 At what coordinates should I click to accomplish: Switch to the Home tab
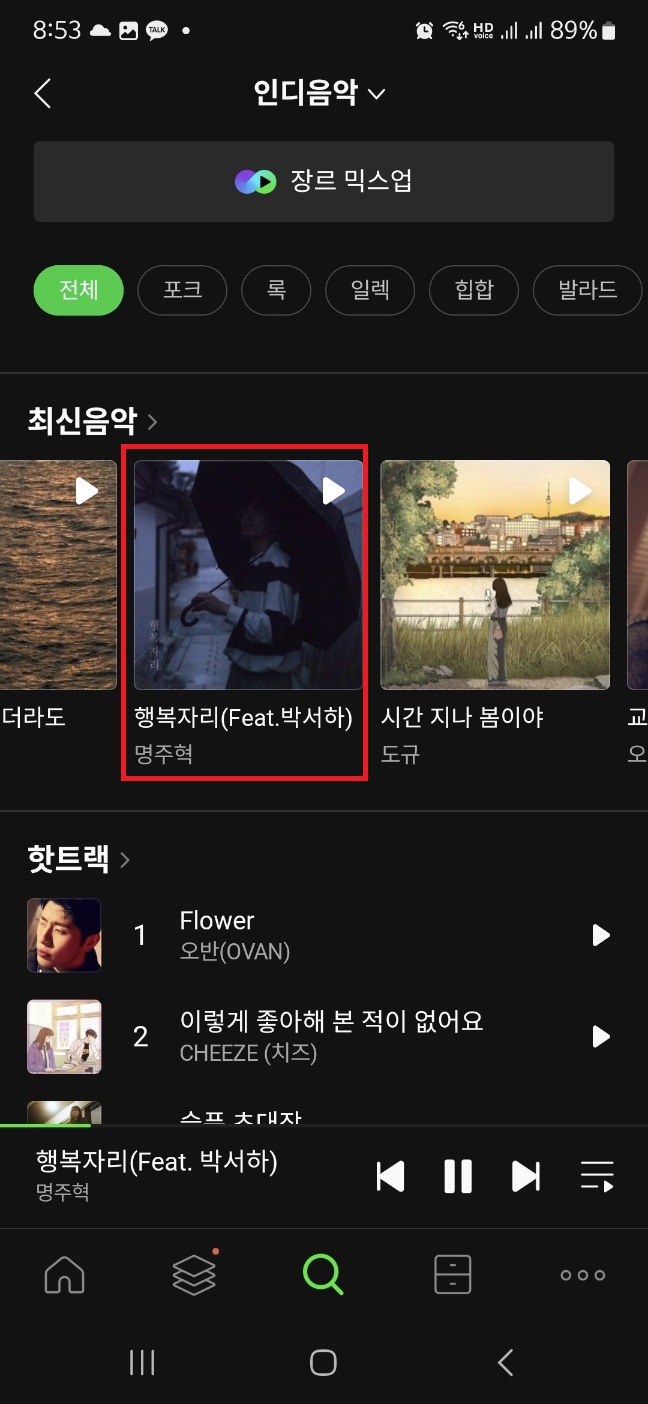(65, 1275)
